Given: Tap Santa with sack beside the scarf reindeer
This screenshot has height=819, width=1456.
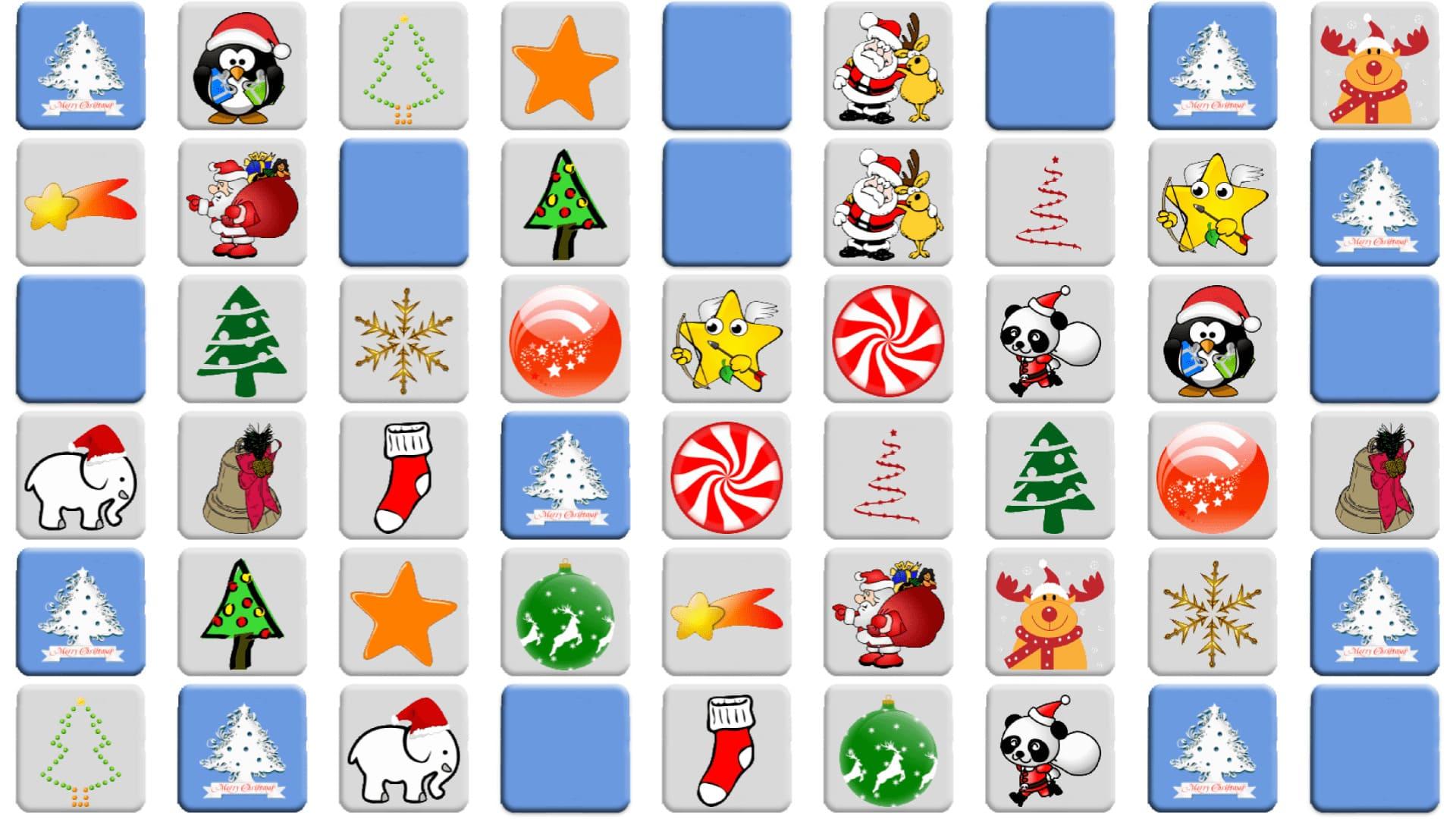Looking at the screenshot, I should 888,612.
